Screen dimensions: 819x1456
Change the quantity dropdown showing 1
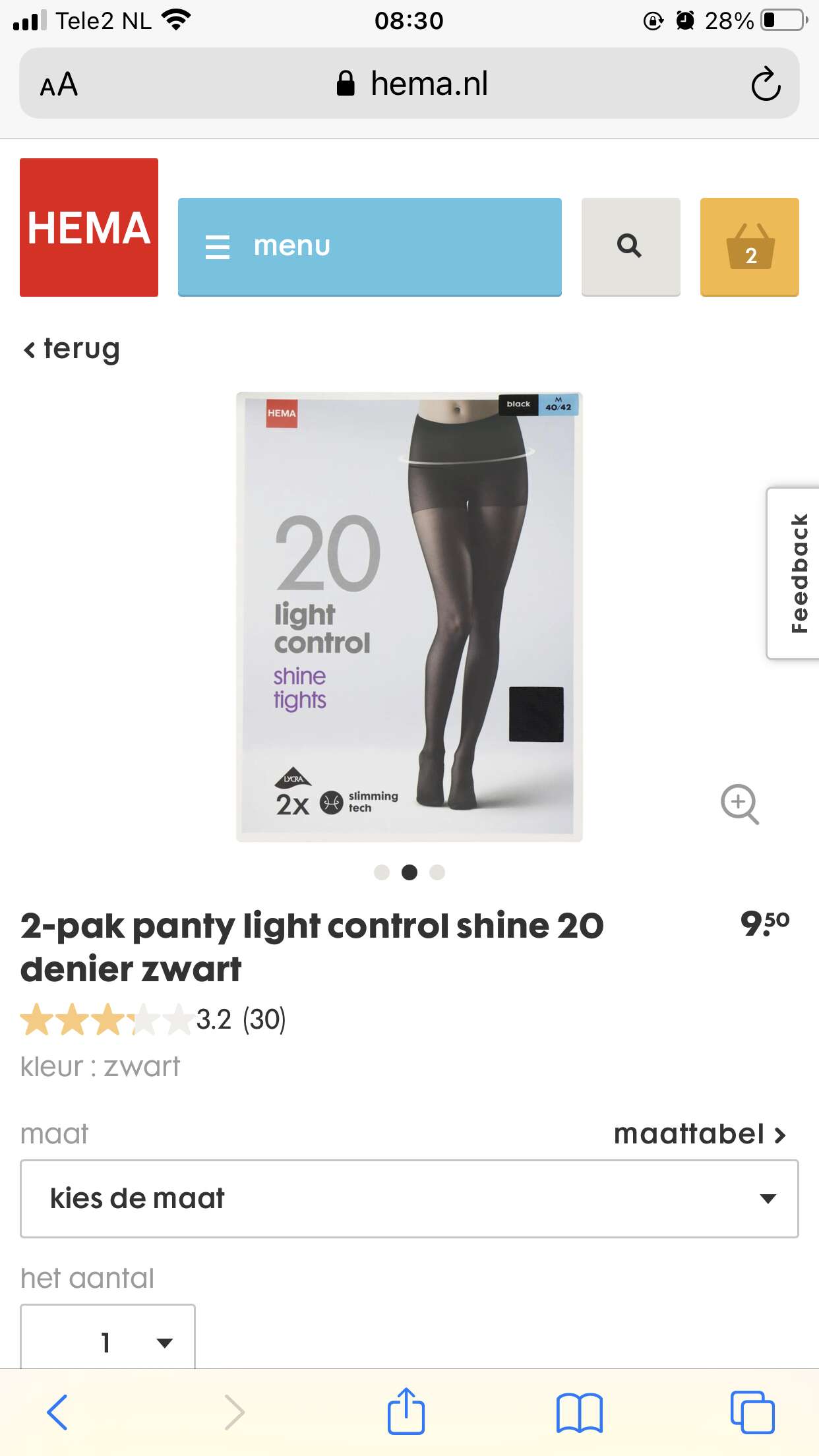pos(108,1337)
